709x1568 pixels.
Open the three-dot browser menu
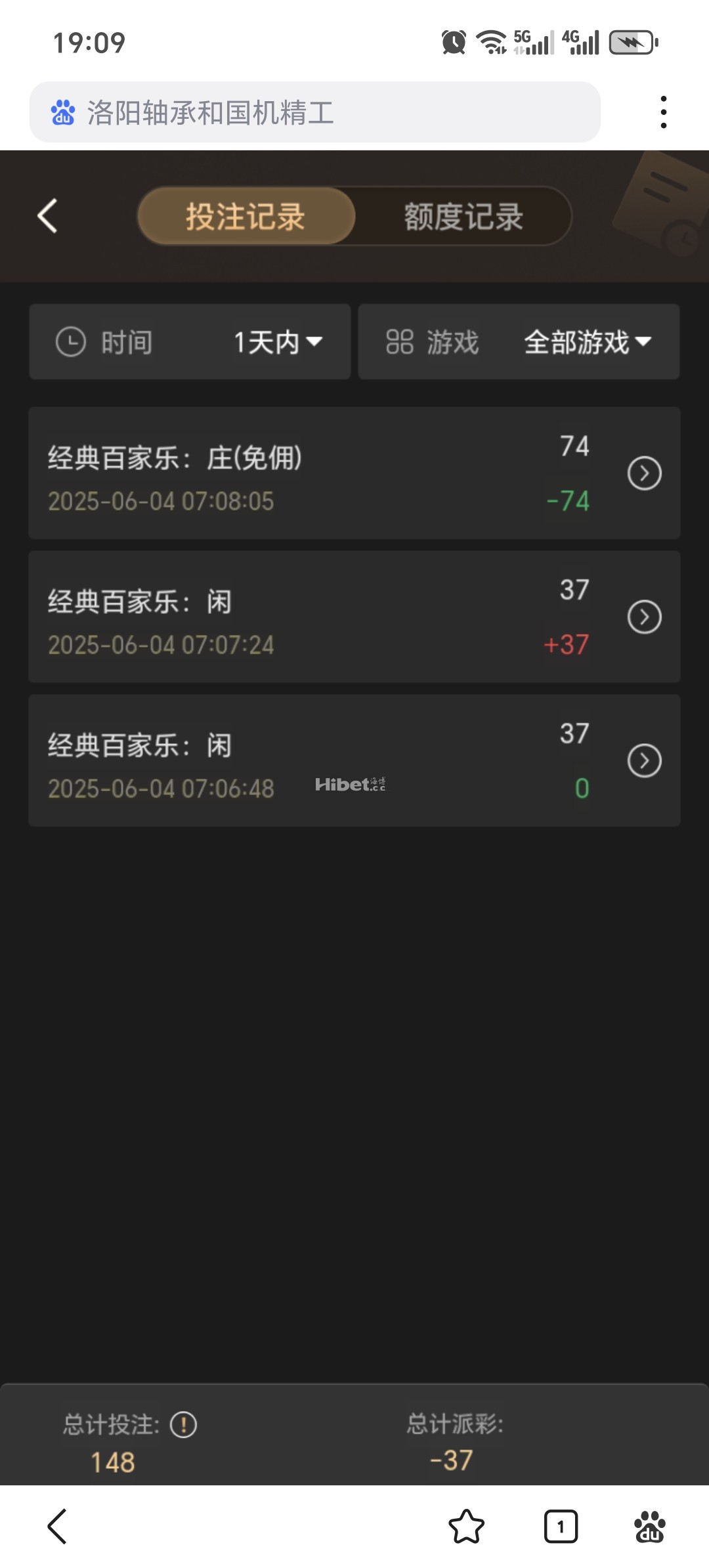(x=665, y=110)
